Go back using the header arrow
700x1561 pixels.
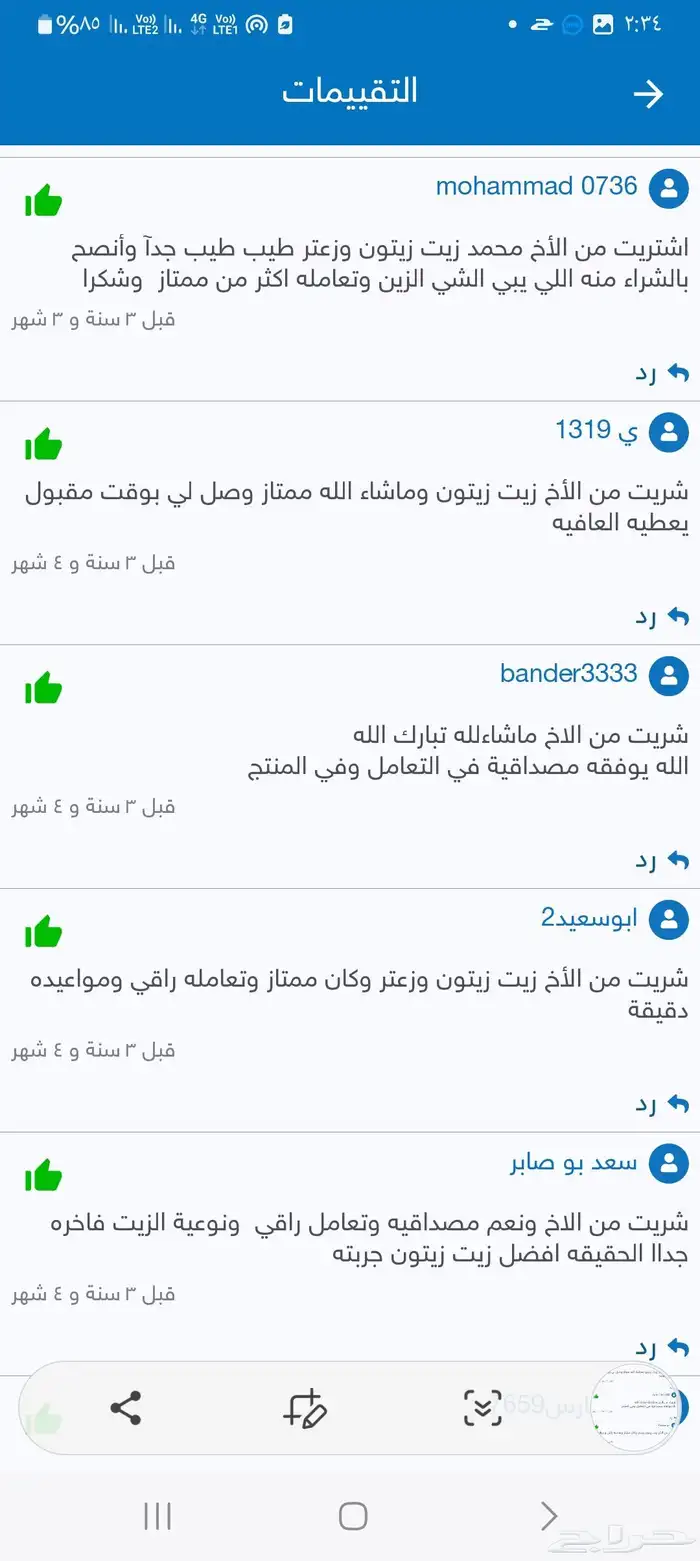(648, 94)
